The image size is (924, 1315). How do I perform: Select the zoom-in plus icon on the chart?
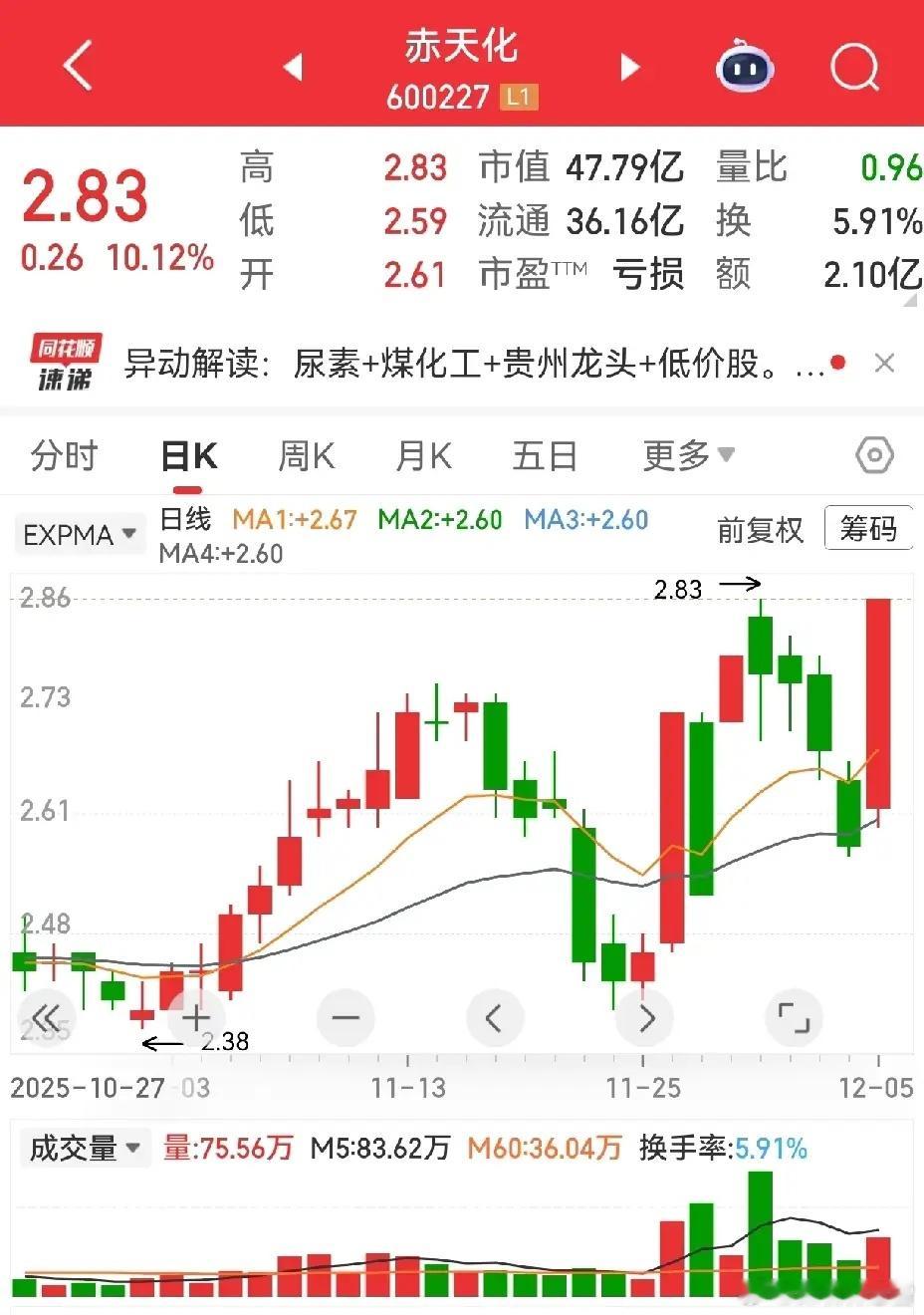[196, 1018]
